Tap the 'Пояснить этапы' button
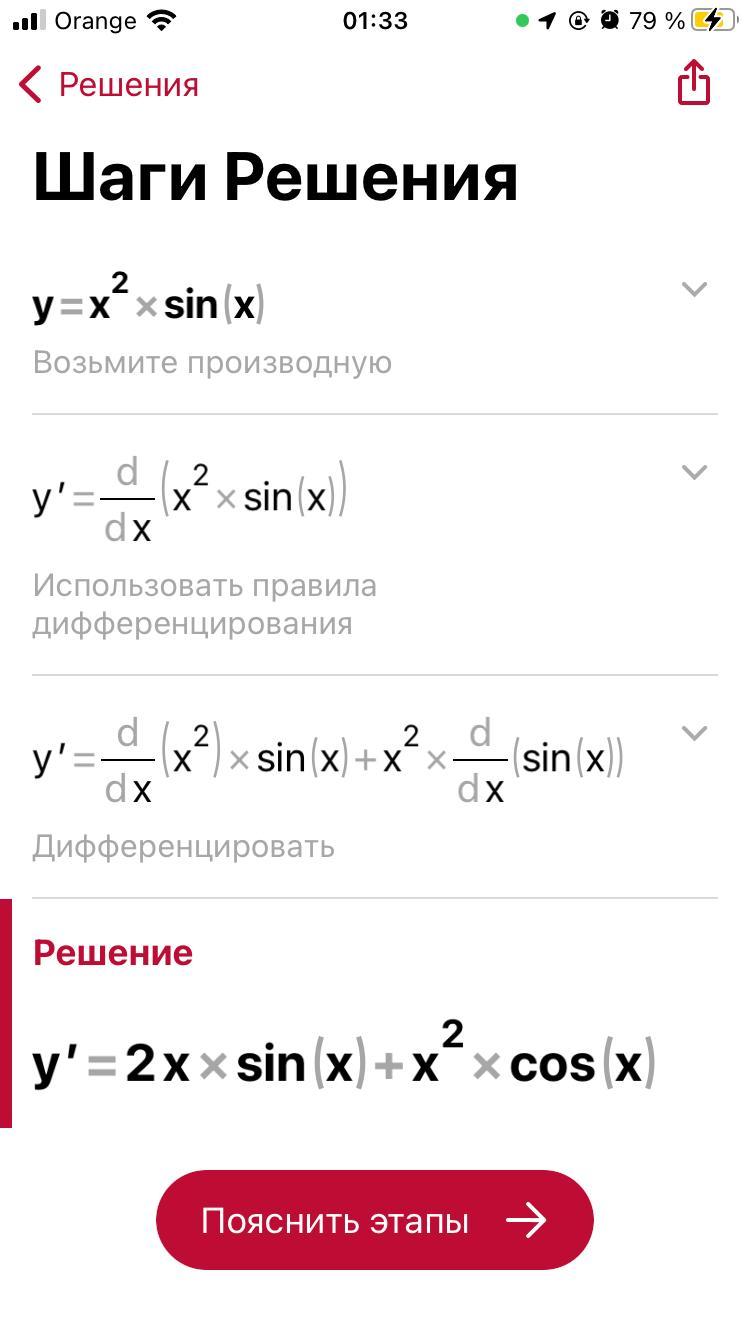This screenshot has height=1334, width=750. tap(375, 1220)
